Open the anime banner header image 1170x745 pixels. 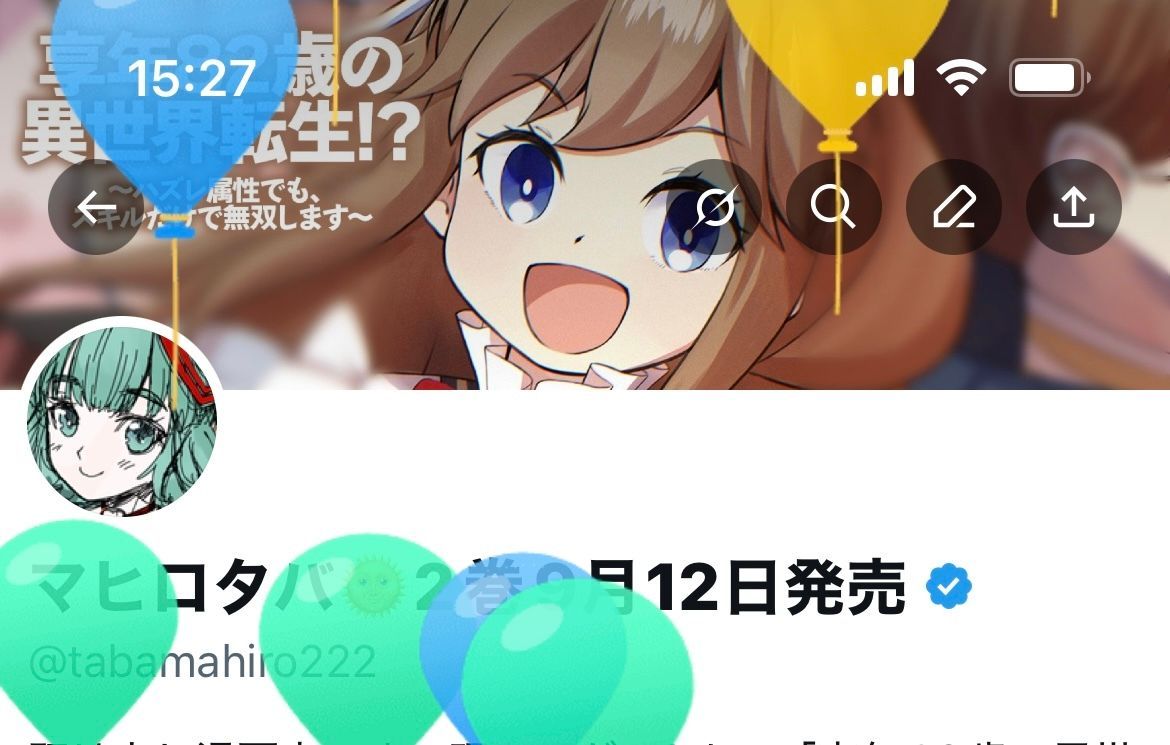click(560, 300)
